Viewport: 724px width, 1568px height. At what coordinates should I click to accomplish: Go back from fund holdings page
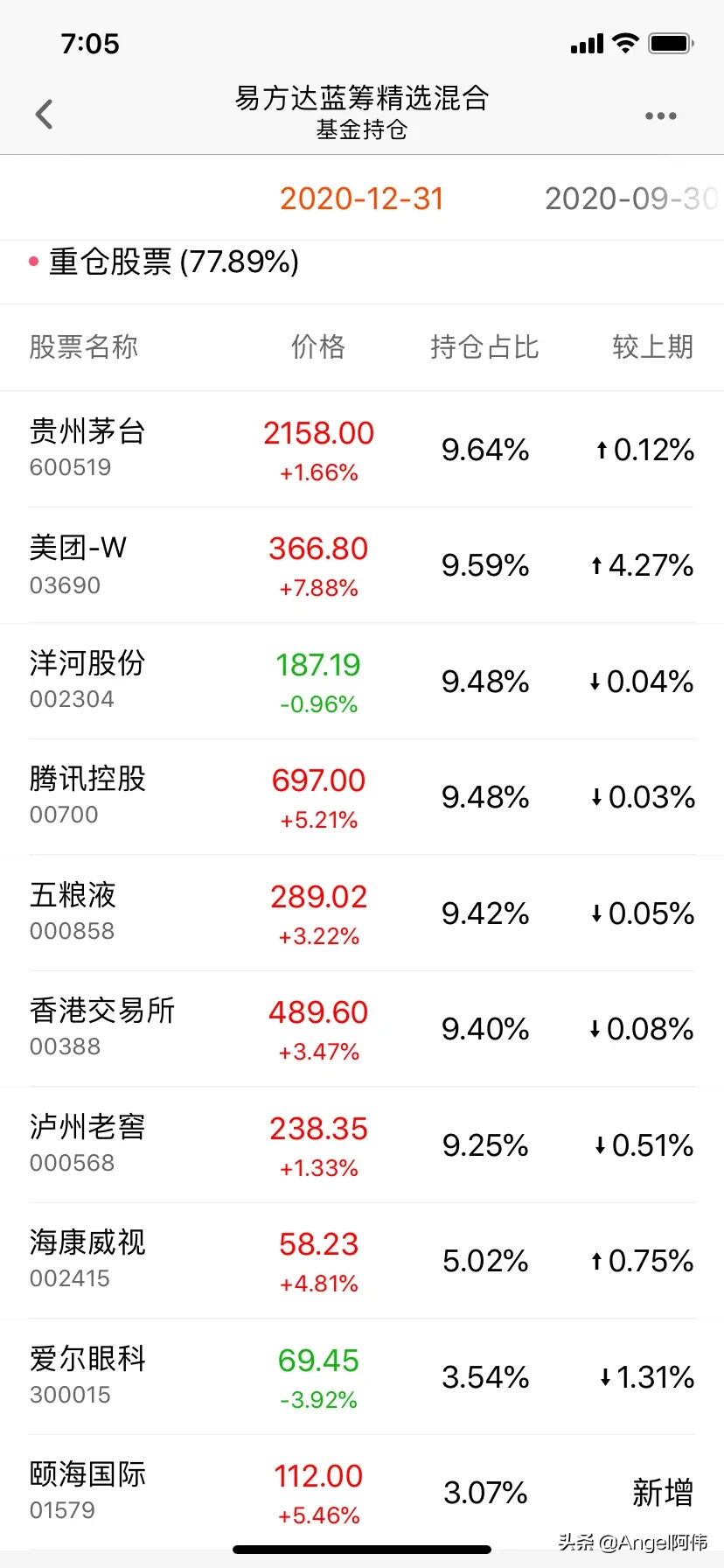click(45, 115)
